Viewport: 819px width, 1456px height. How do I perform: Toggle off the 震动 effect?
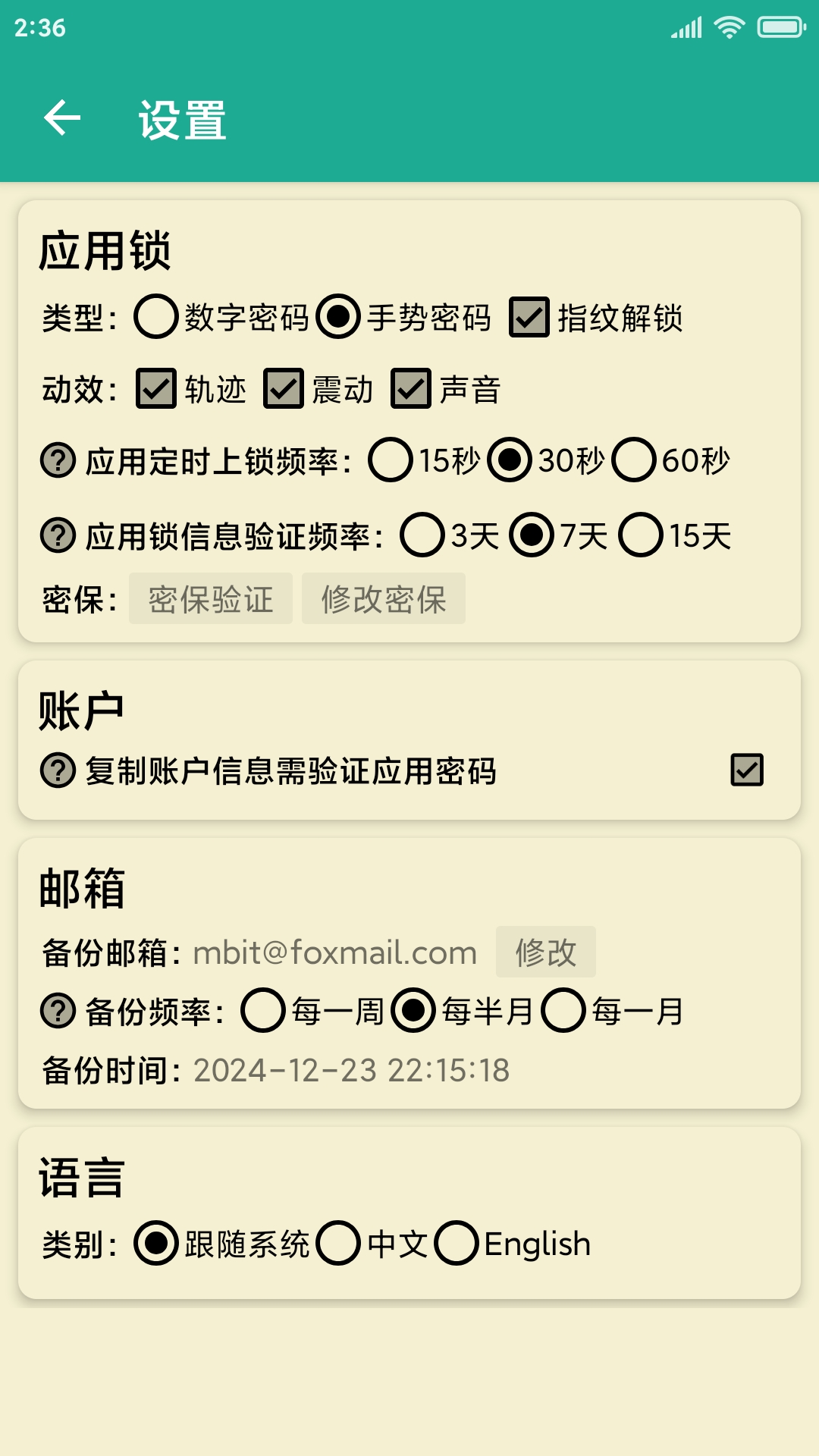coord(282,389)
